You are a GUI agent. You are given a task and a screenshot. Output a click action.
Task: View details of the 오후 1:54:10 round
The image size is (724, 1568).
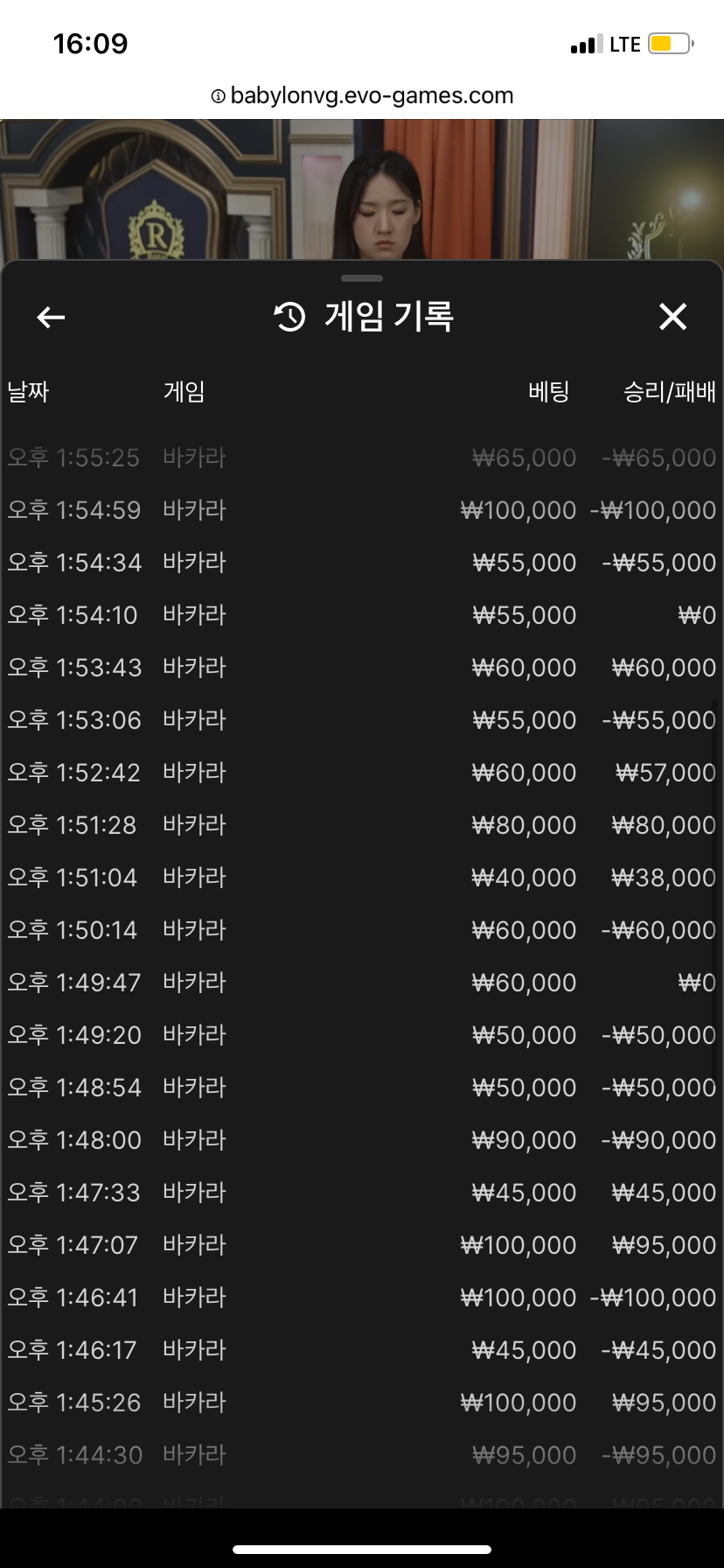point(362,615)
